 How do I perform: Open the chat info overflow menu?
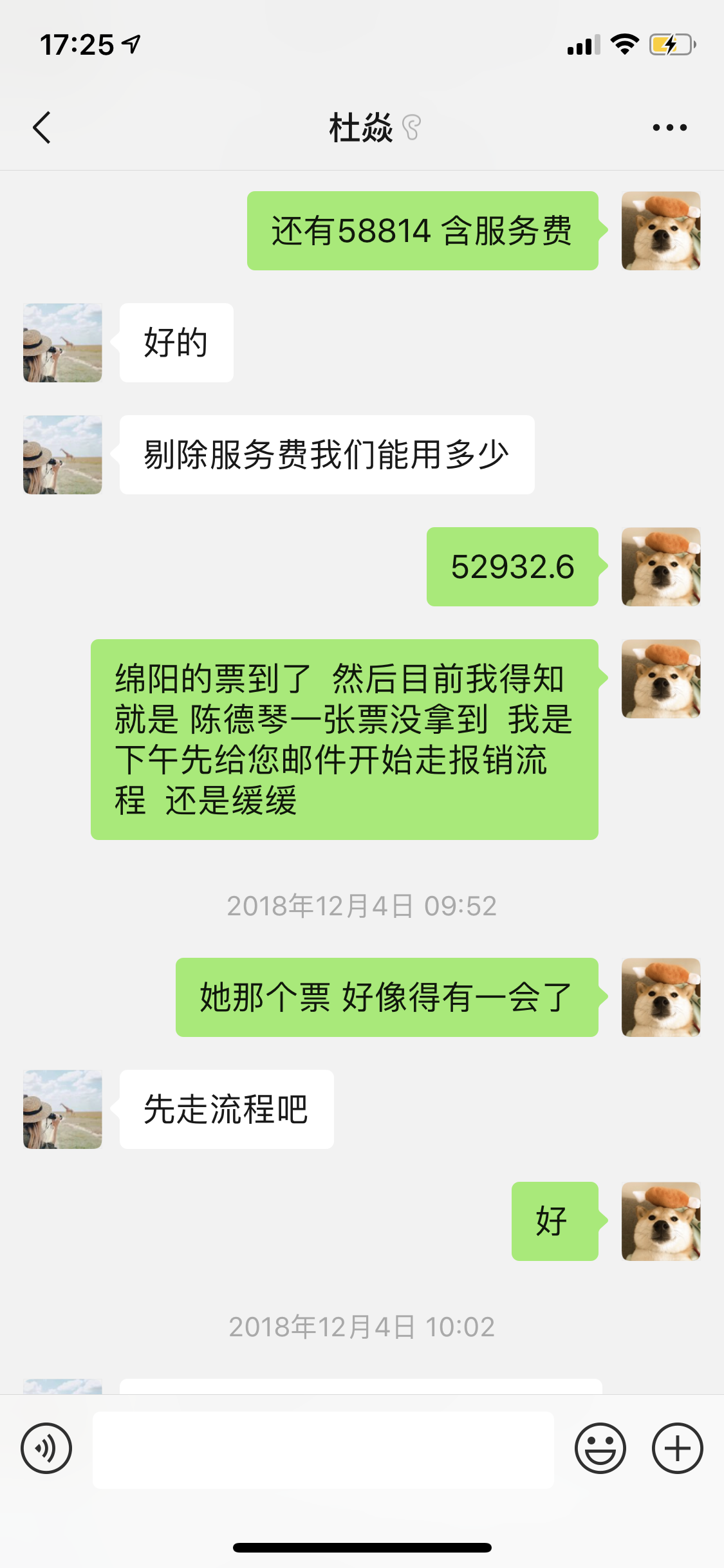(669, 127)
